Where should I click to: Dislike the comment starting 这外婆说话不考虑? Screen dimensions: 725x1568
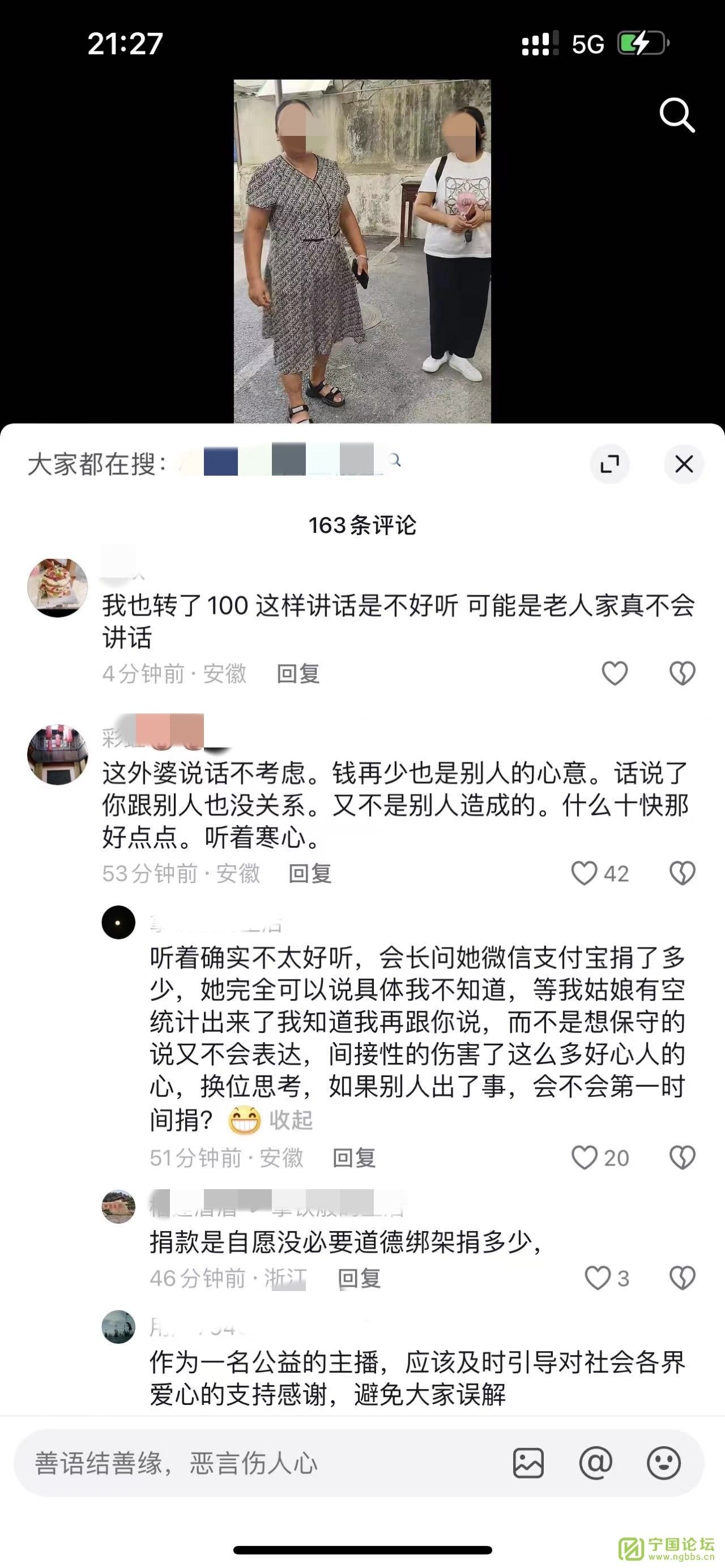coord(682,874)
